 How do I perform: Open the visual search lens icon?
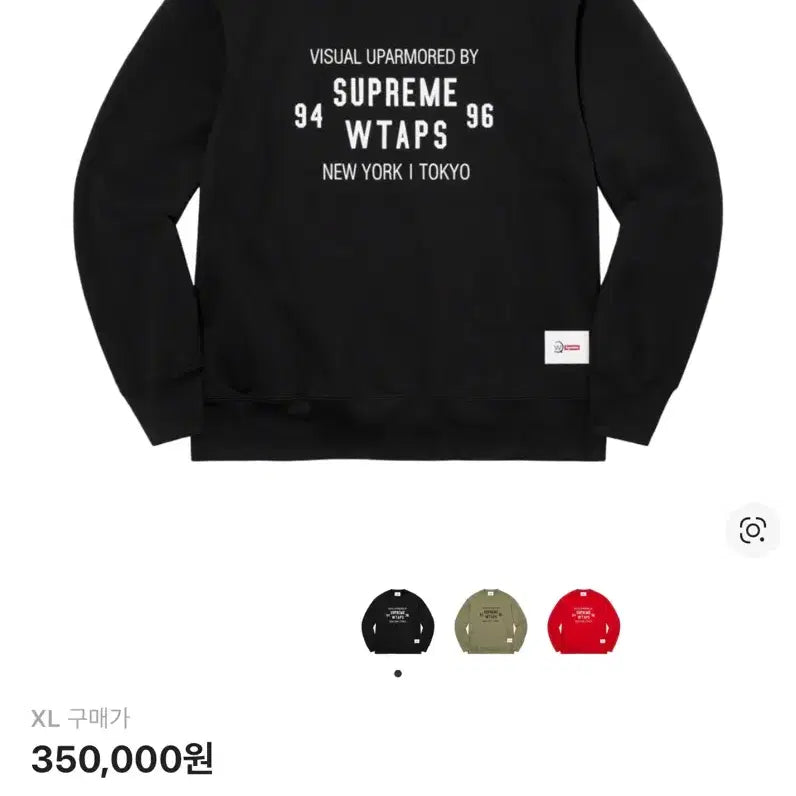[752, 530]
